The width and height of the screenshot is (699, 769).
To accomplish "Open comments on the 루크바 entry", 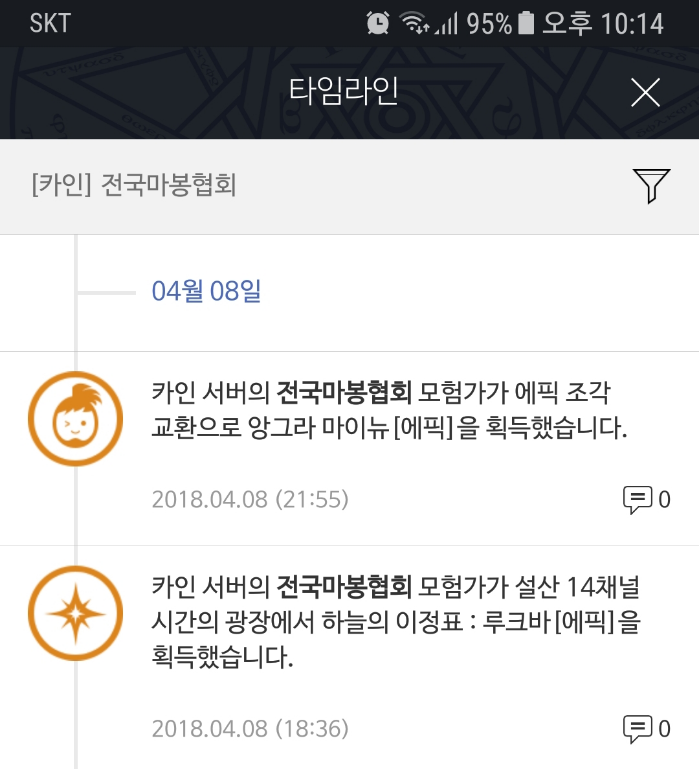I will pyautogui.click(x=646, y=728).
